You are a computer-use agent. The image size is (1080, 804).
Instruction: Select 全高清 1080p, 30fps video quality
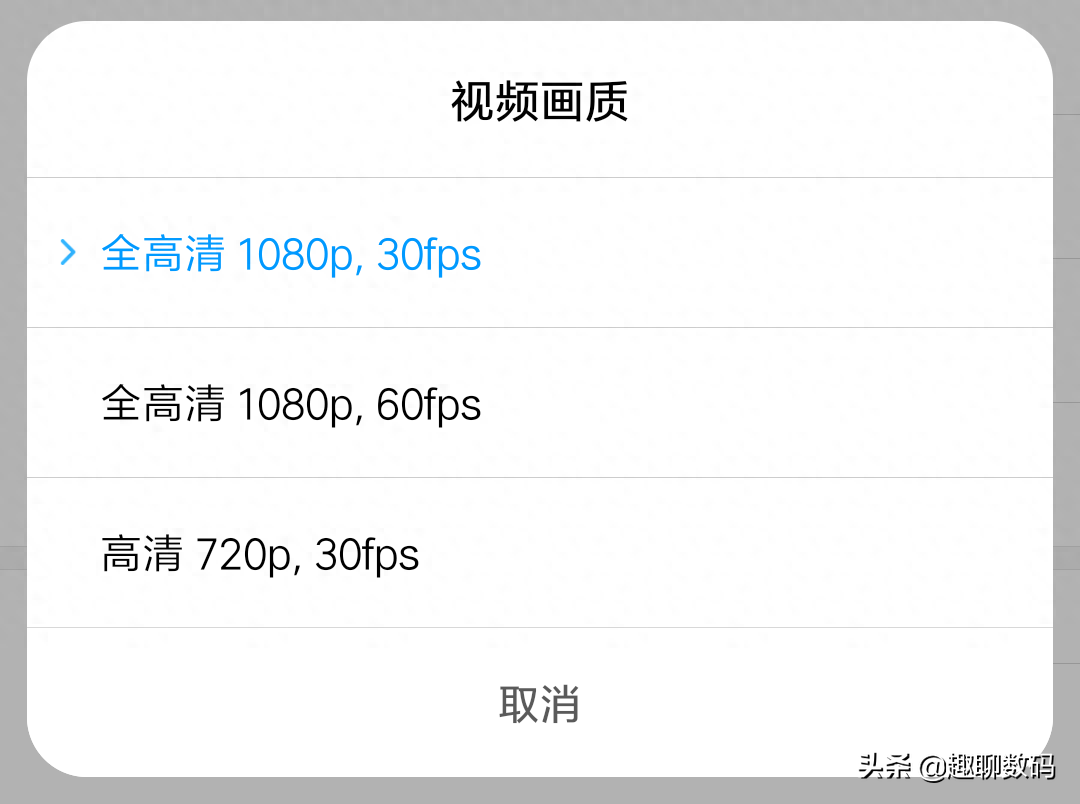click(292, 255)
